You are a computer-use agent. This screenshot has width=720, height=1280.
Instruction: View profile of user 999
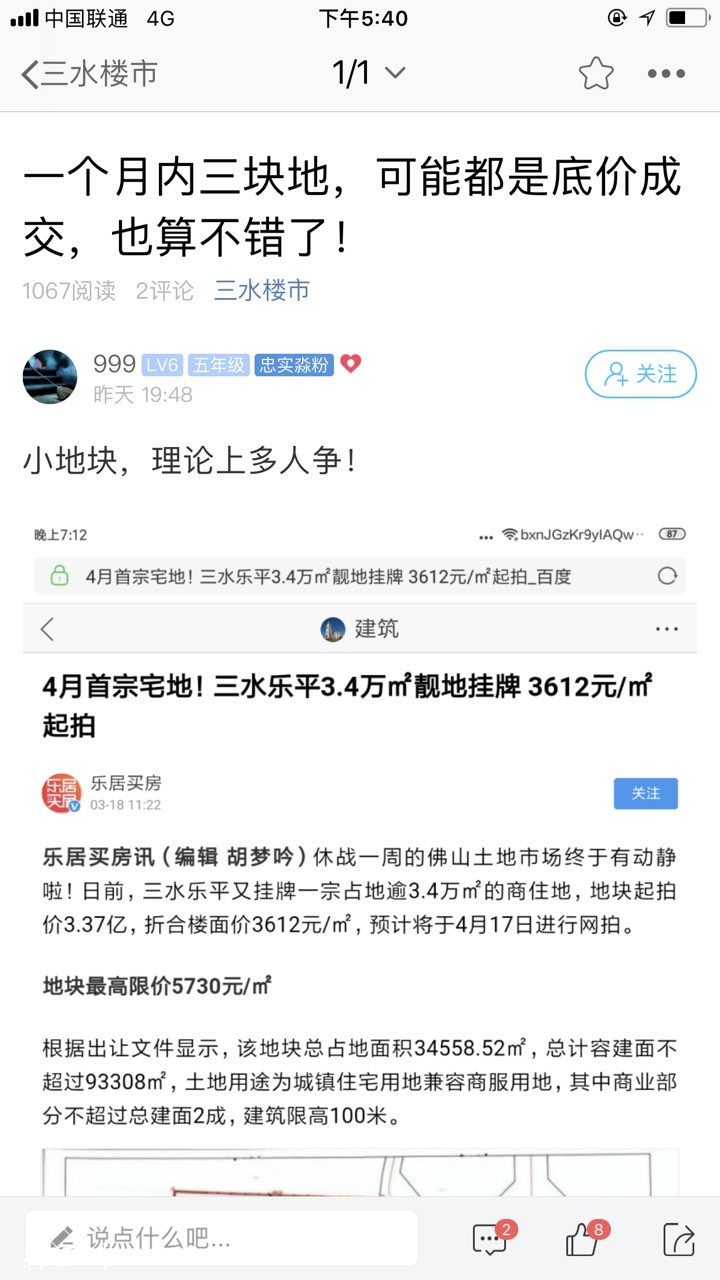click(50, 377)
